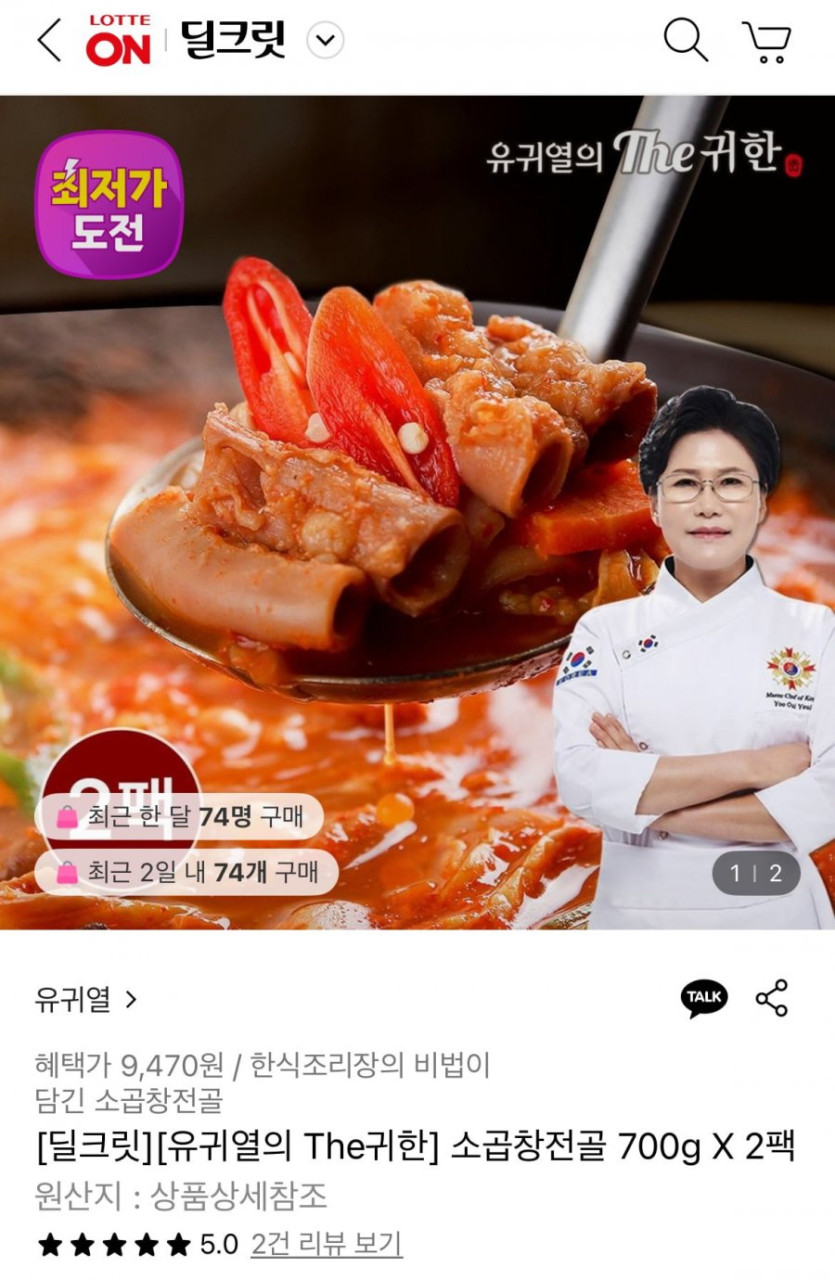Open the product image gallery
Viewport: 835px width, 1280px height.
(417, 512)
